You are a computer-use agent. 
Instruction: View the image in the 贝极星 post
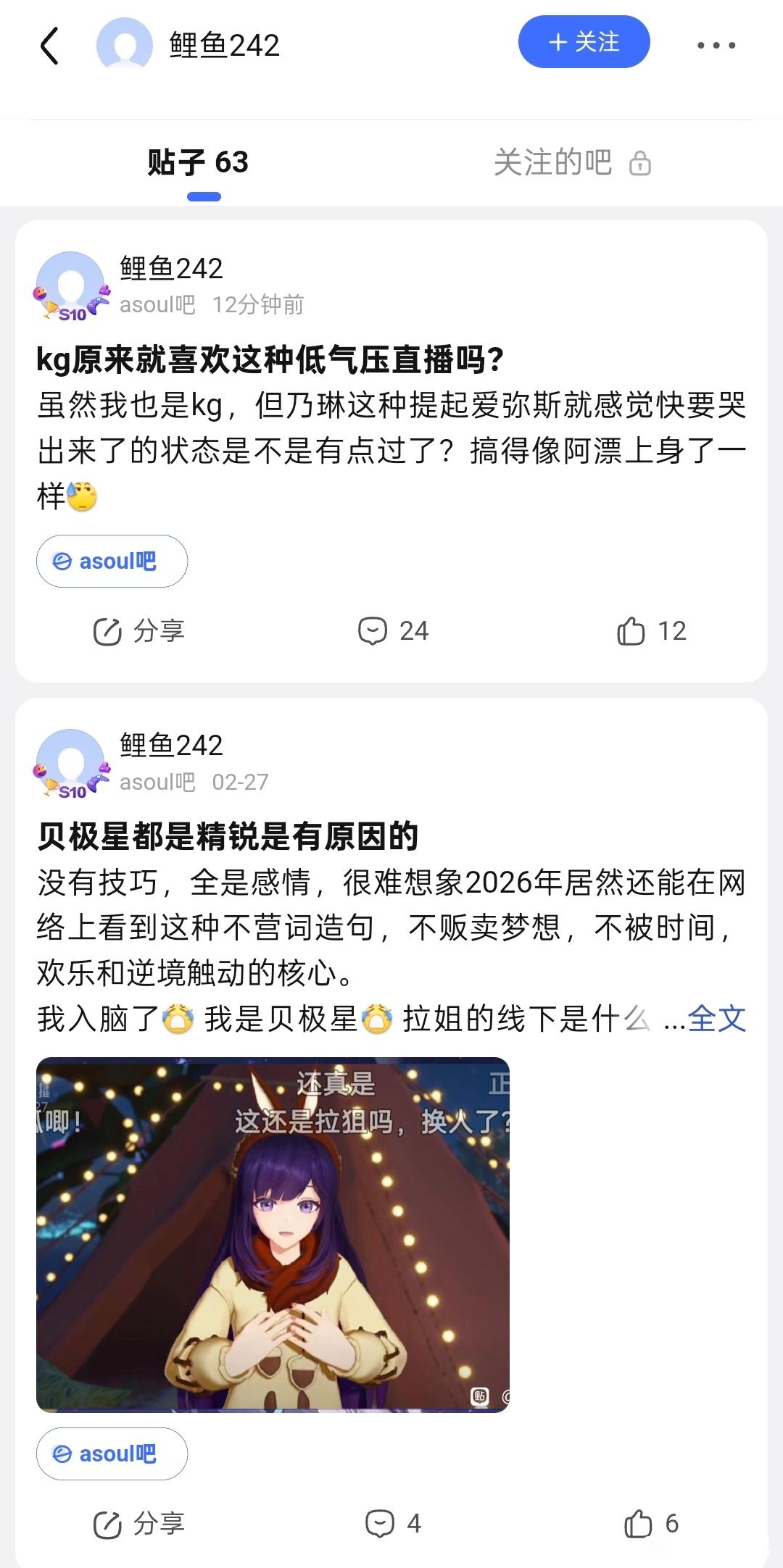tap(273, 1234)
